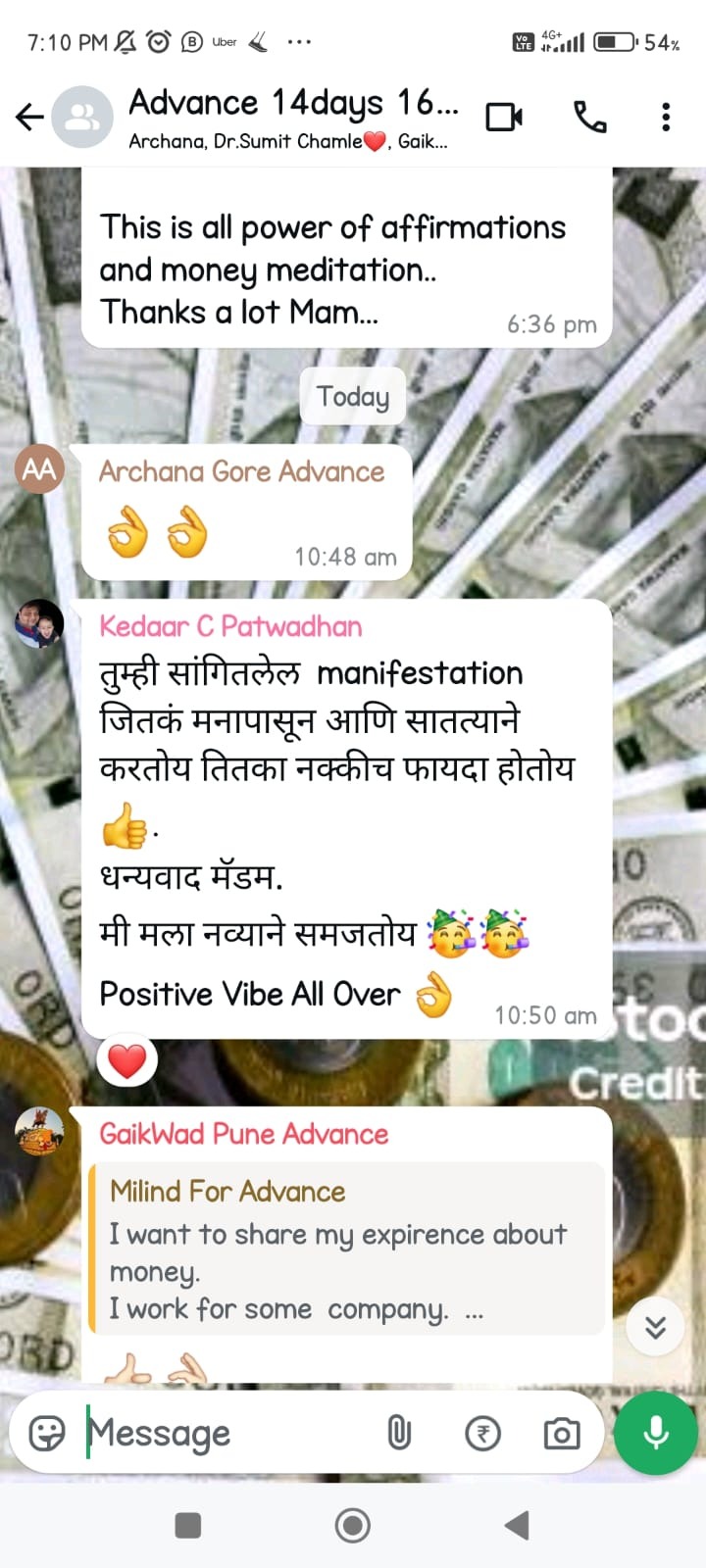The height and width of the screenshot is (1568, 706).
Task: Open Archana Gore Advance's profile avatar
Action: pos(39,469)
